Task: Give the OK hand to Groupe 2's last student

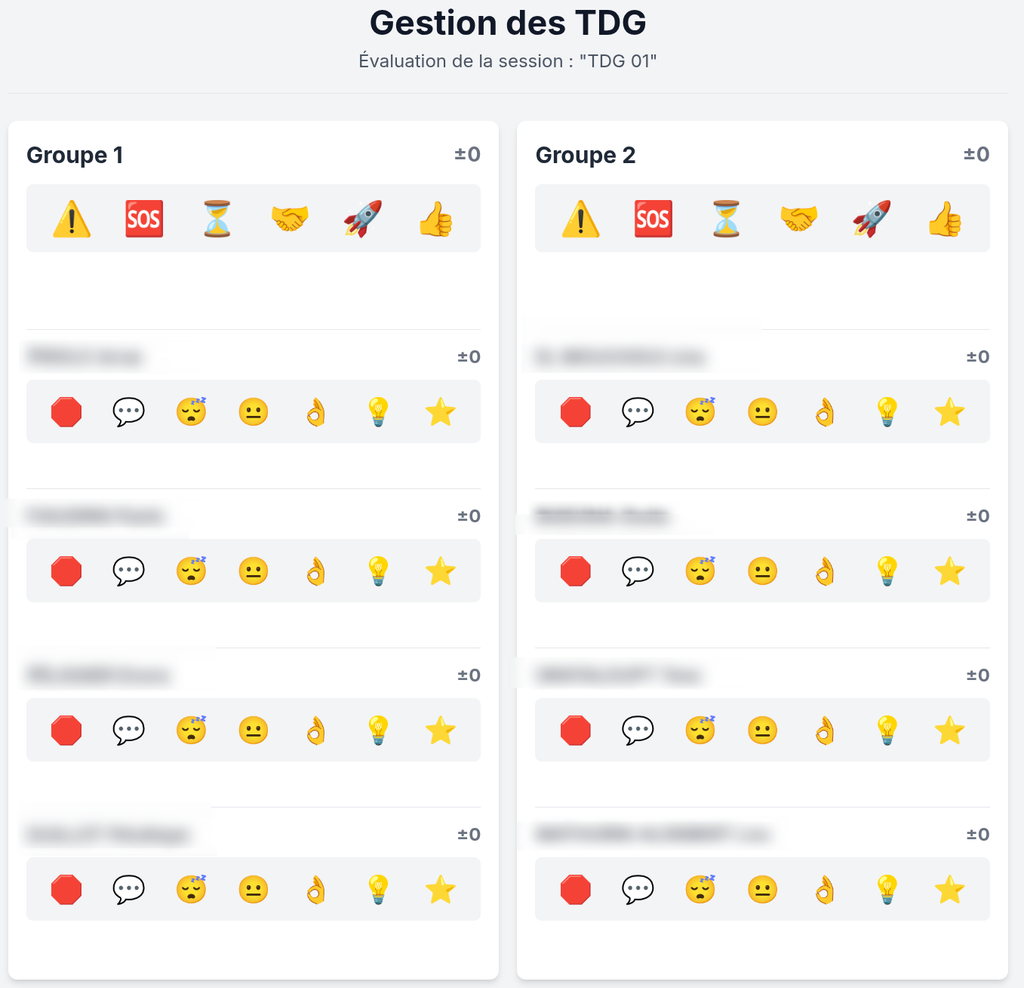Action: click(824, 889)
